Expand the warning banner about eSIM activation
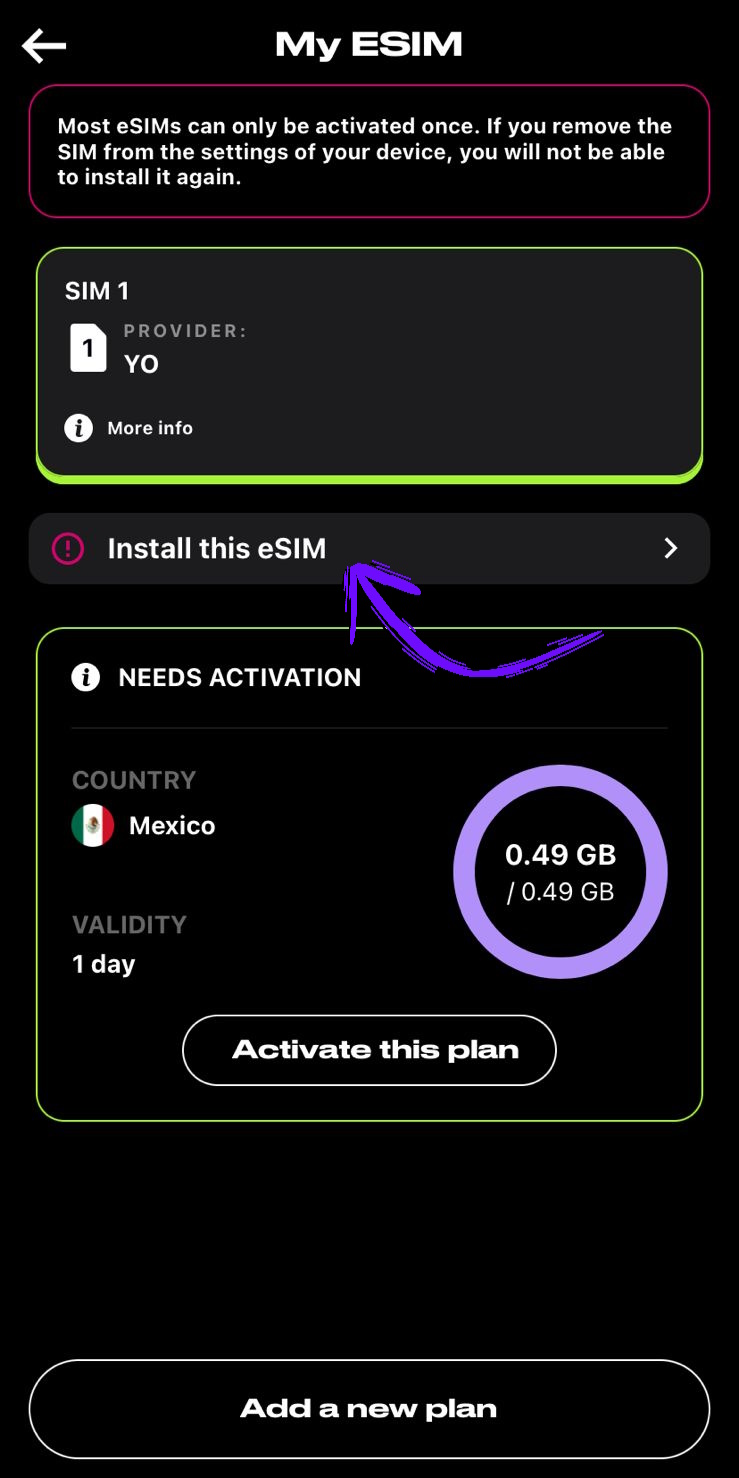The image size is (739, 1478). click(368, 151)
